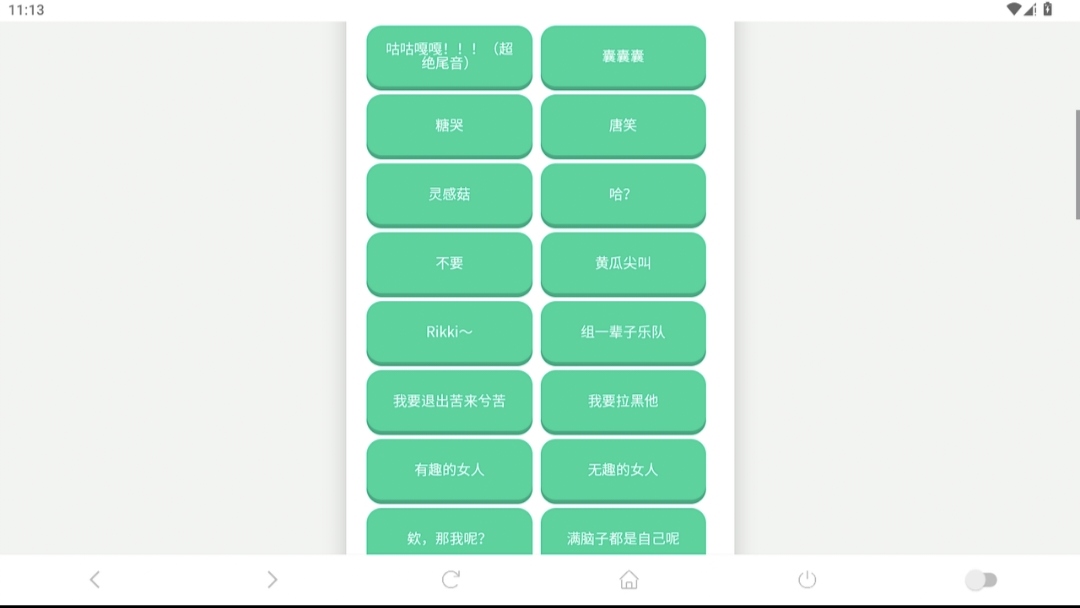Screen dimensions: 1080x608
Task: Select the 黄瓜尖叫 button
Action: (x=623, y=263)
